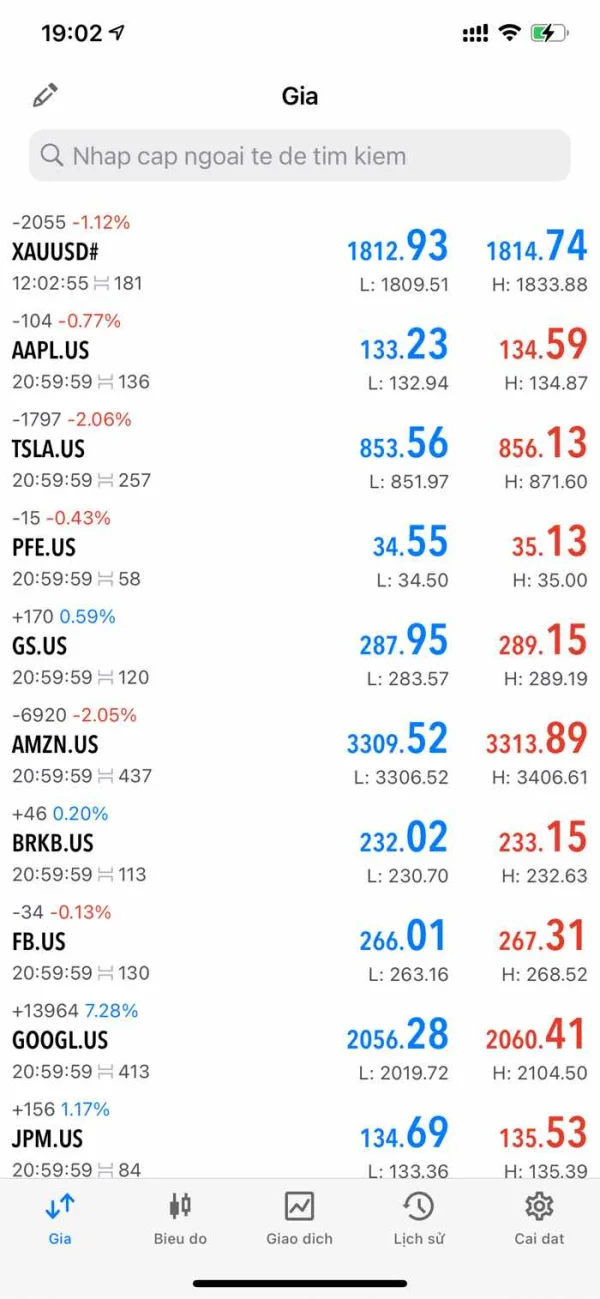Focus the currency pair search field
This screenshot has width=600, height=1299.
(x=300, y=156)
